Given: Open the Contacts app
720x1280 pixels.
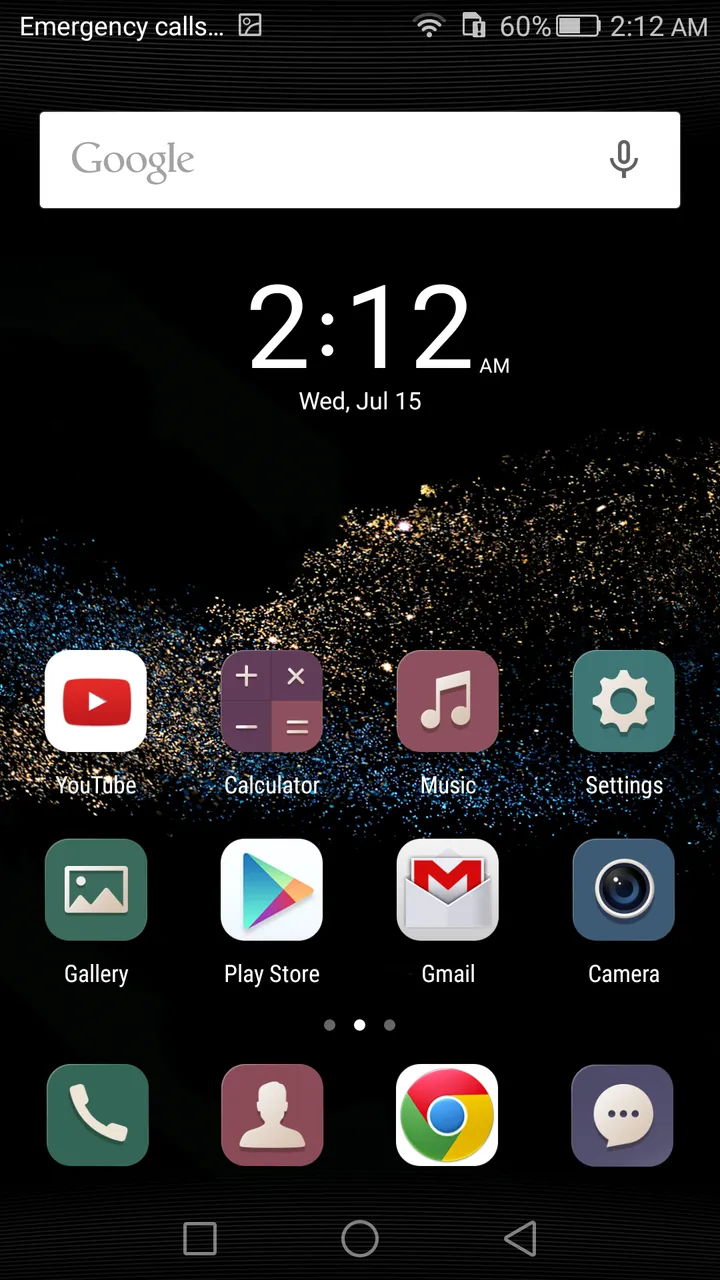Looking at the screenshot, I should pyautogui.click(x=272, y=1115).
